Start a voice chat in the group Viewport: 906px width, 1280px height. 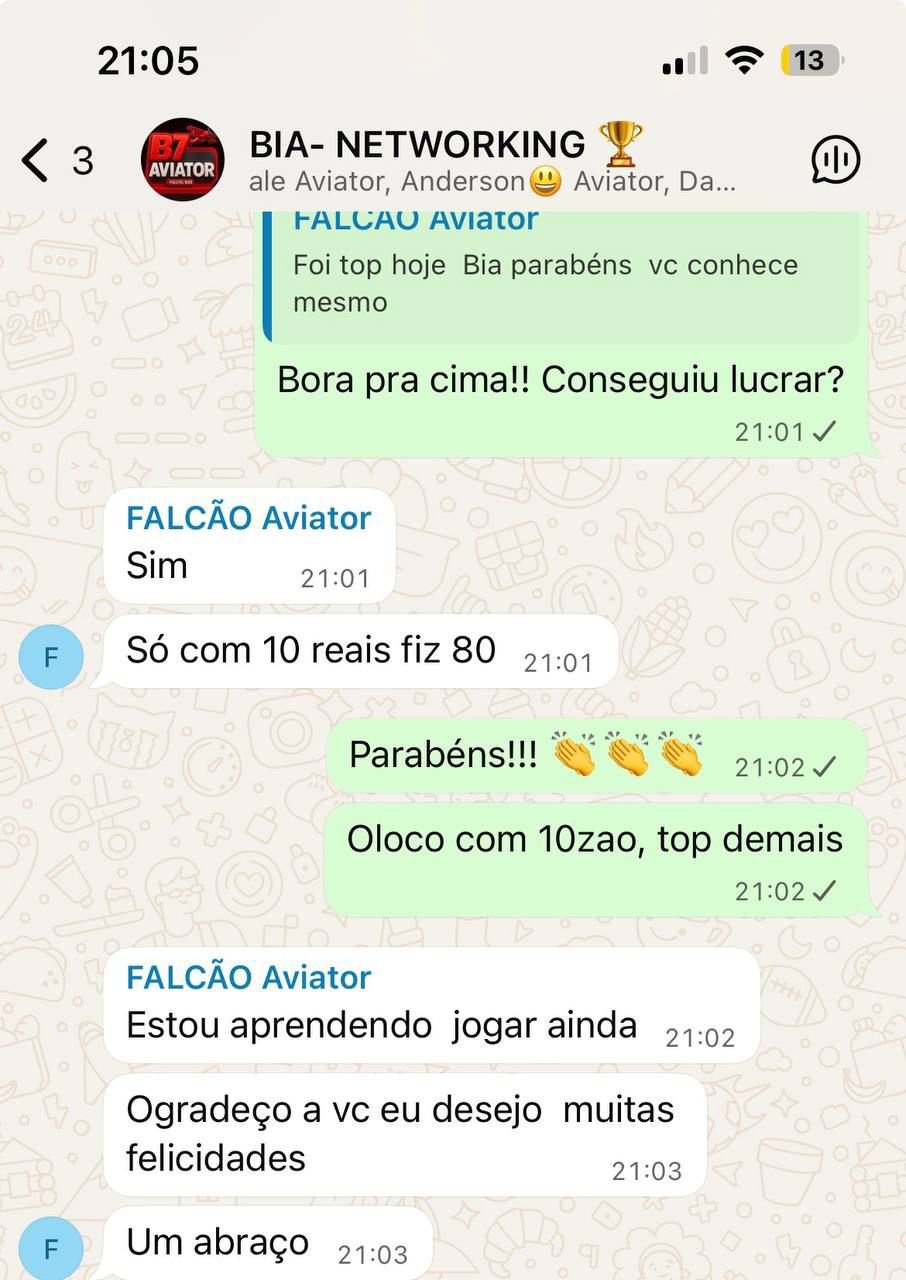coord(834,160)
